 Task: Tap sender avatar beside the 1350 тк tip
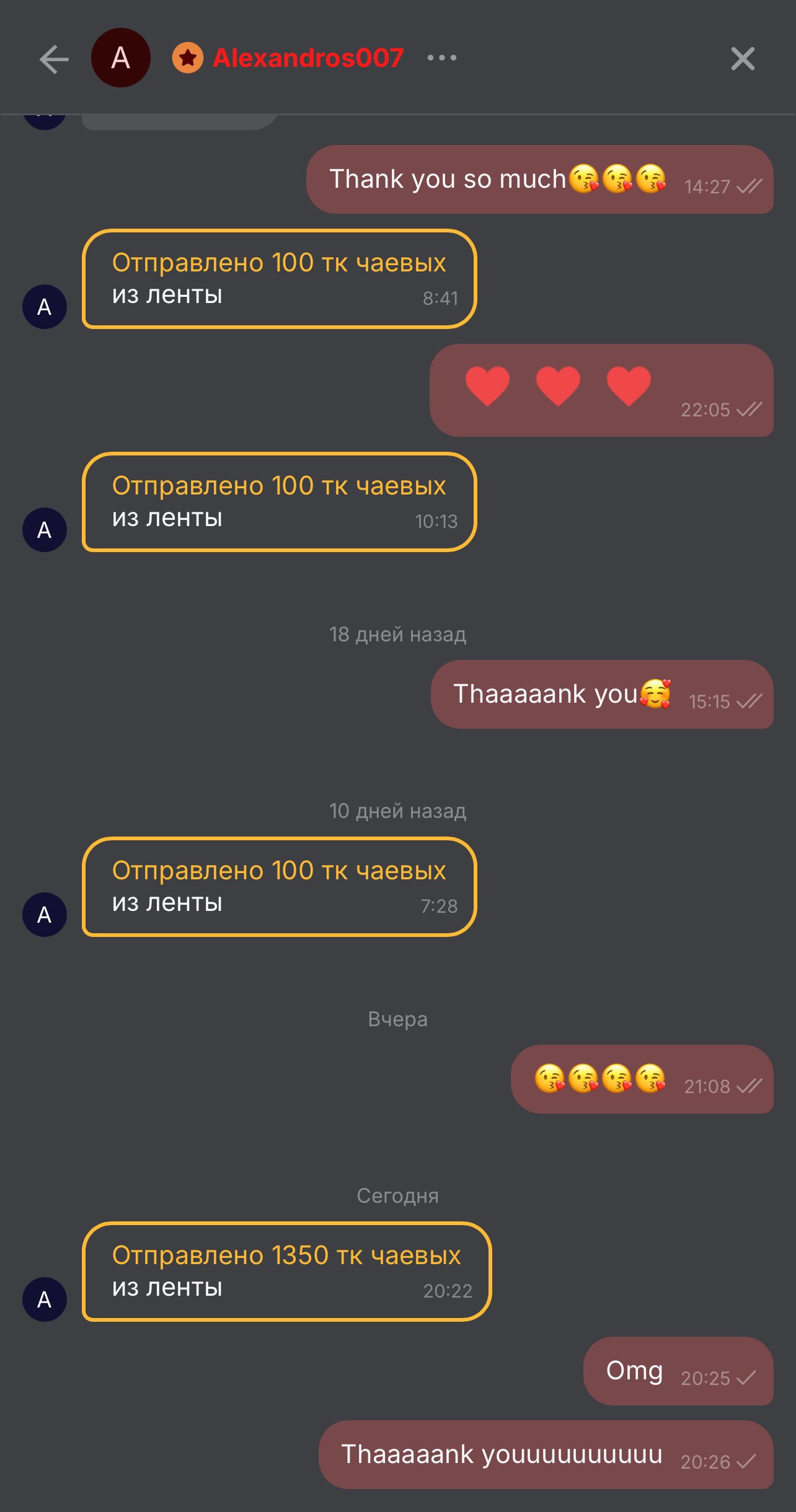(45, 1299)
